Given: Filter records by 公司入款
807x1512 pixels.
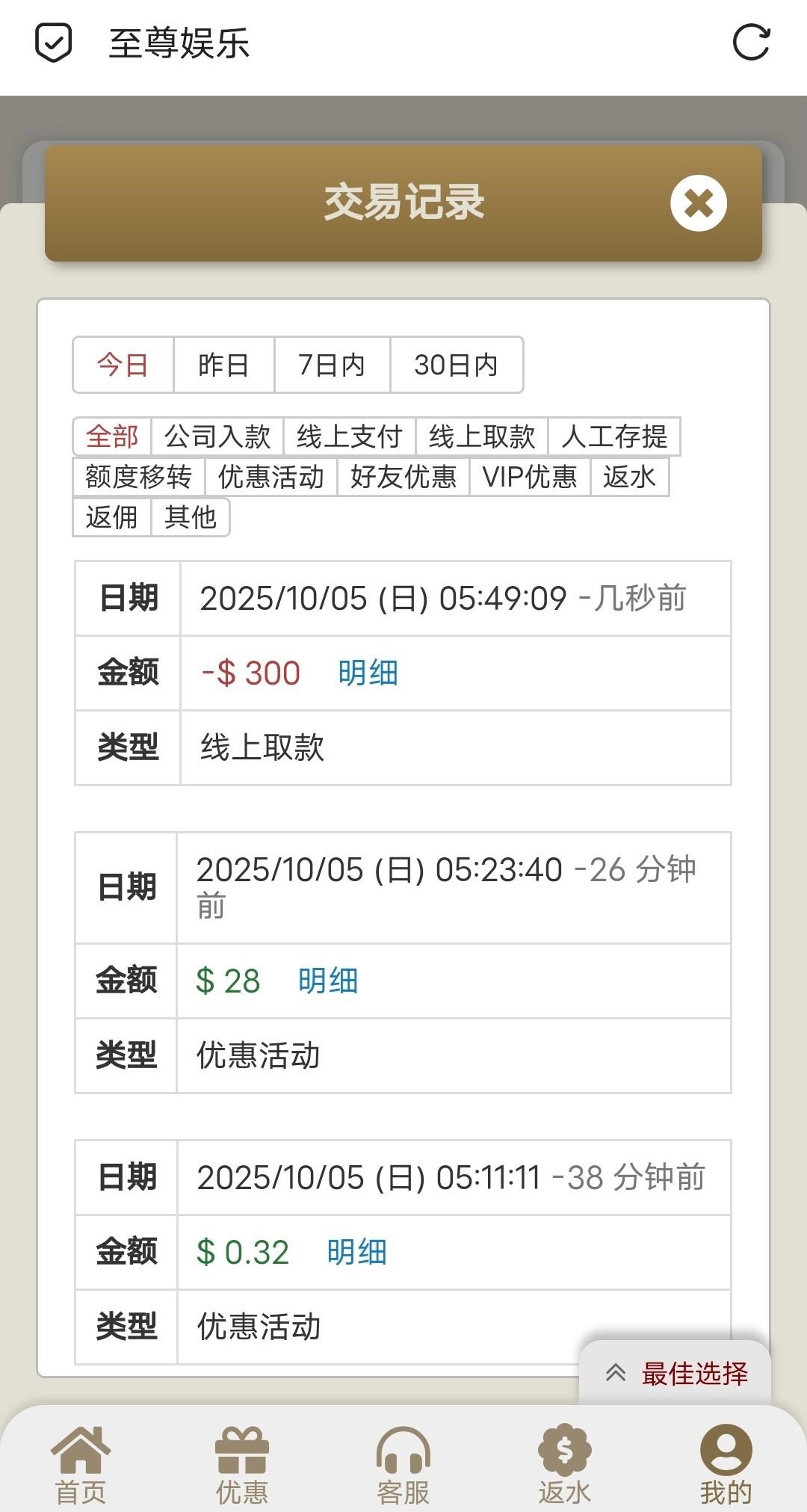Looking at the screenshot, I should coord(217,436).
